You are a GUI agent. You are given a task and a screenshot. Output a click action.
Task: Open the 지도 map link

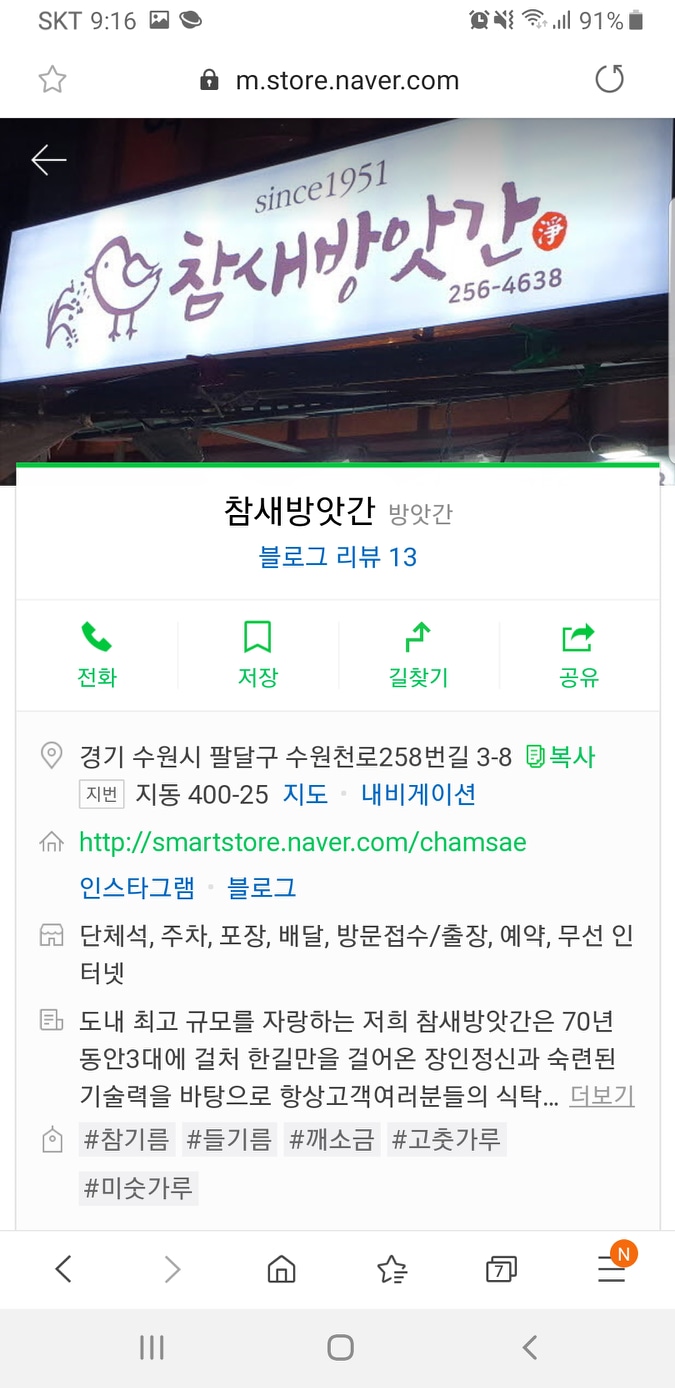[x=305, y=795]
